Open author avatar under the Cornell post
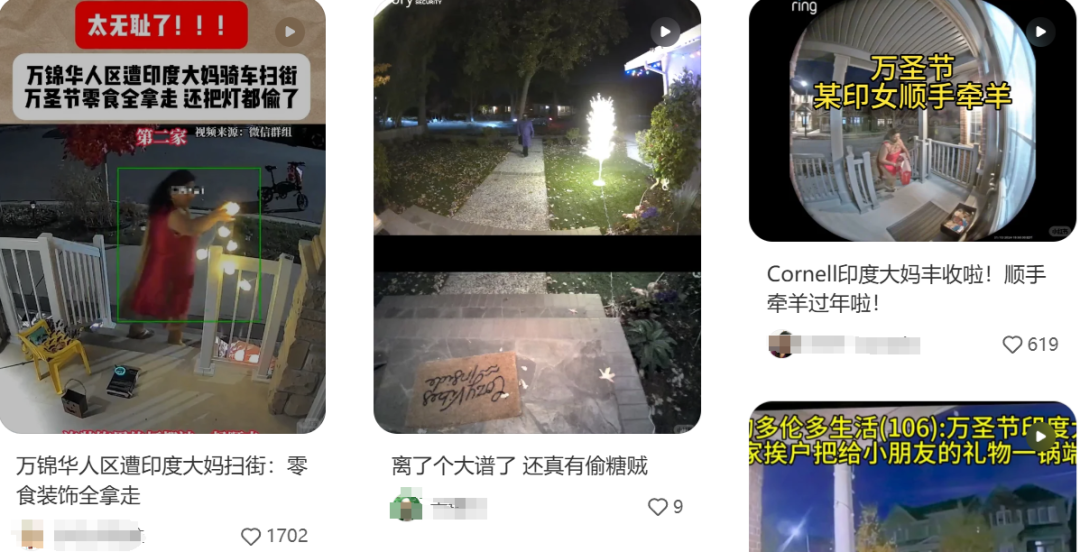 point(781,344)
